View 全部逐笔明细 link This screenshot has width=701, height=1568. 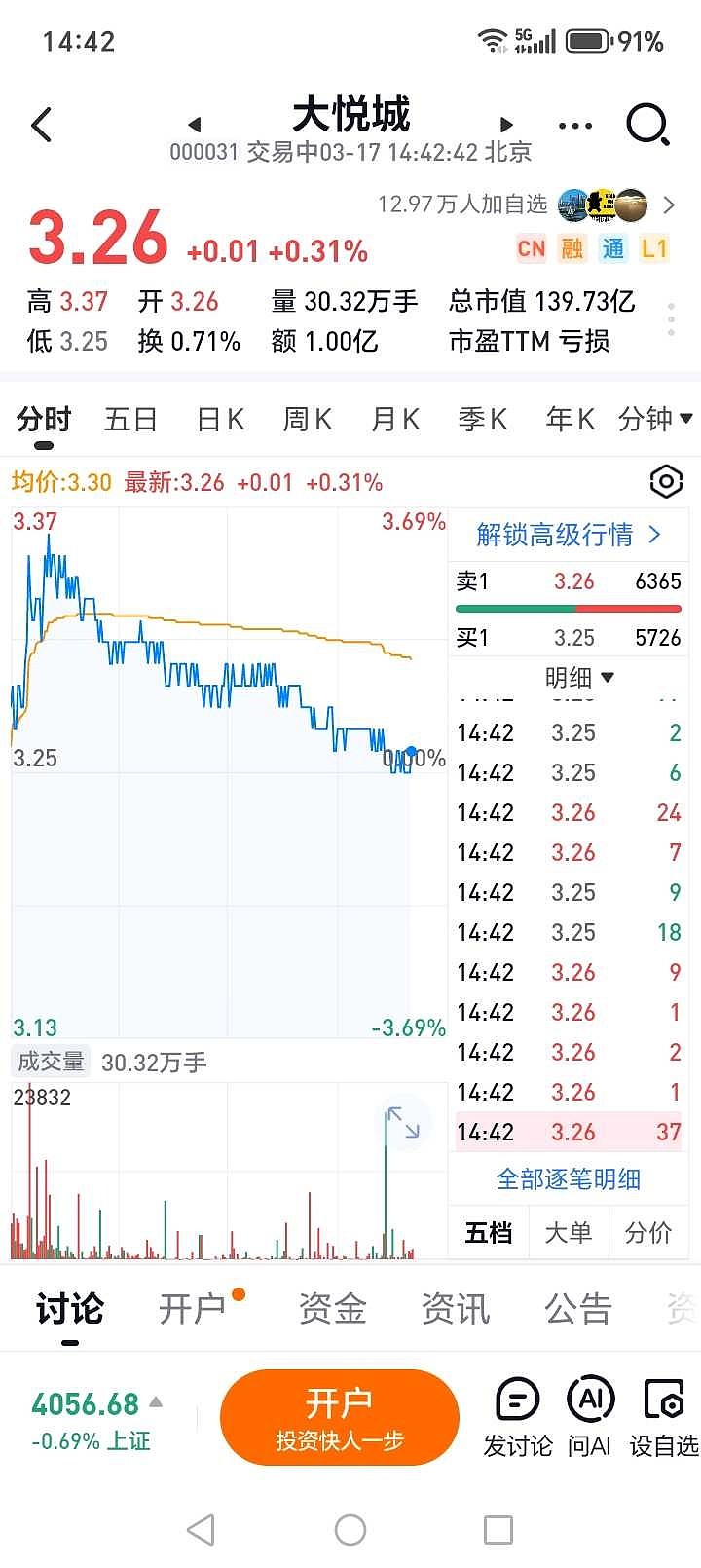point(568,1179)
